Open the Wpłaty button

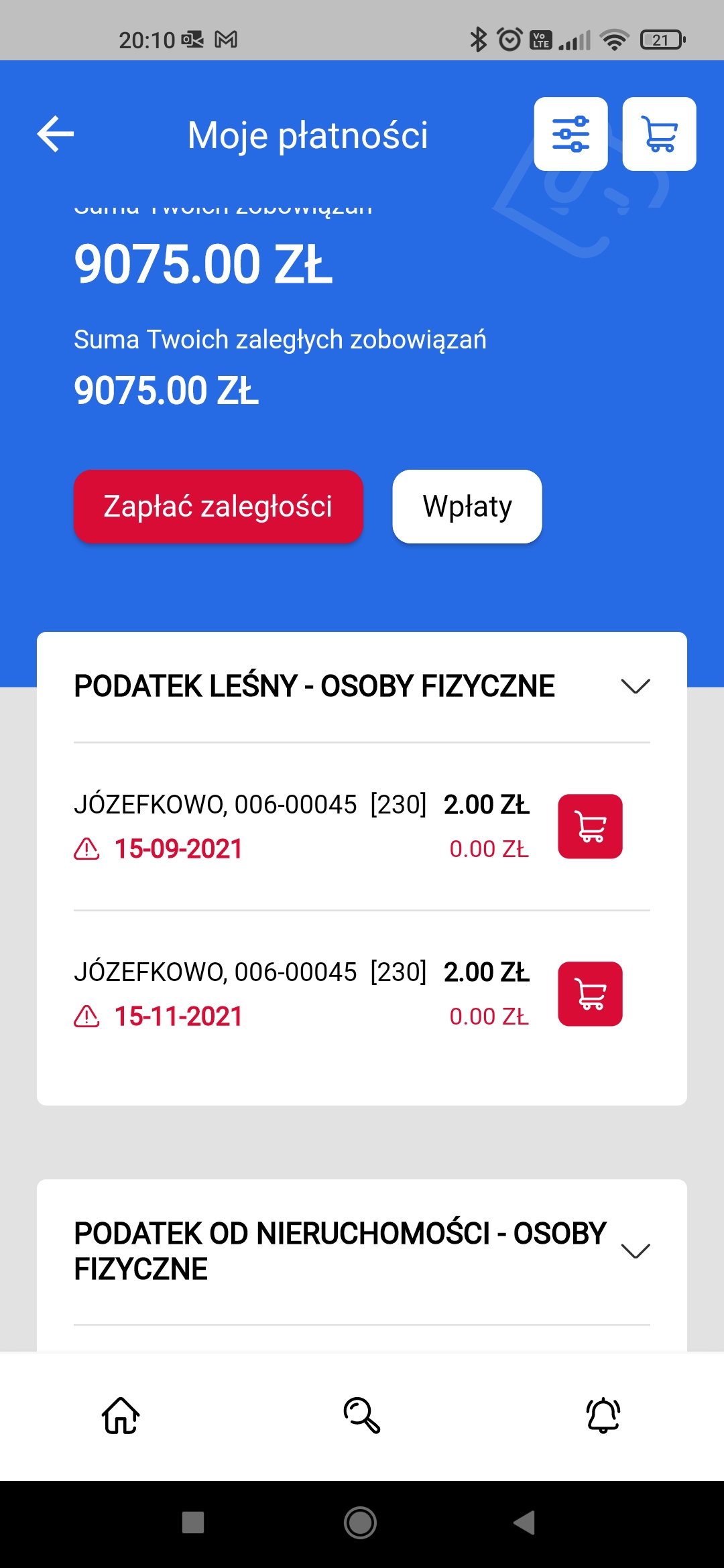tap(467, 507)
